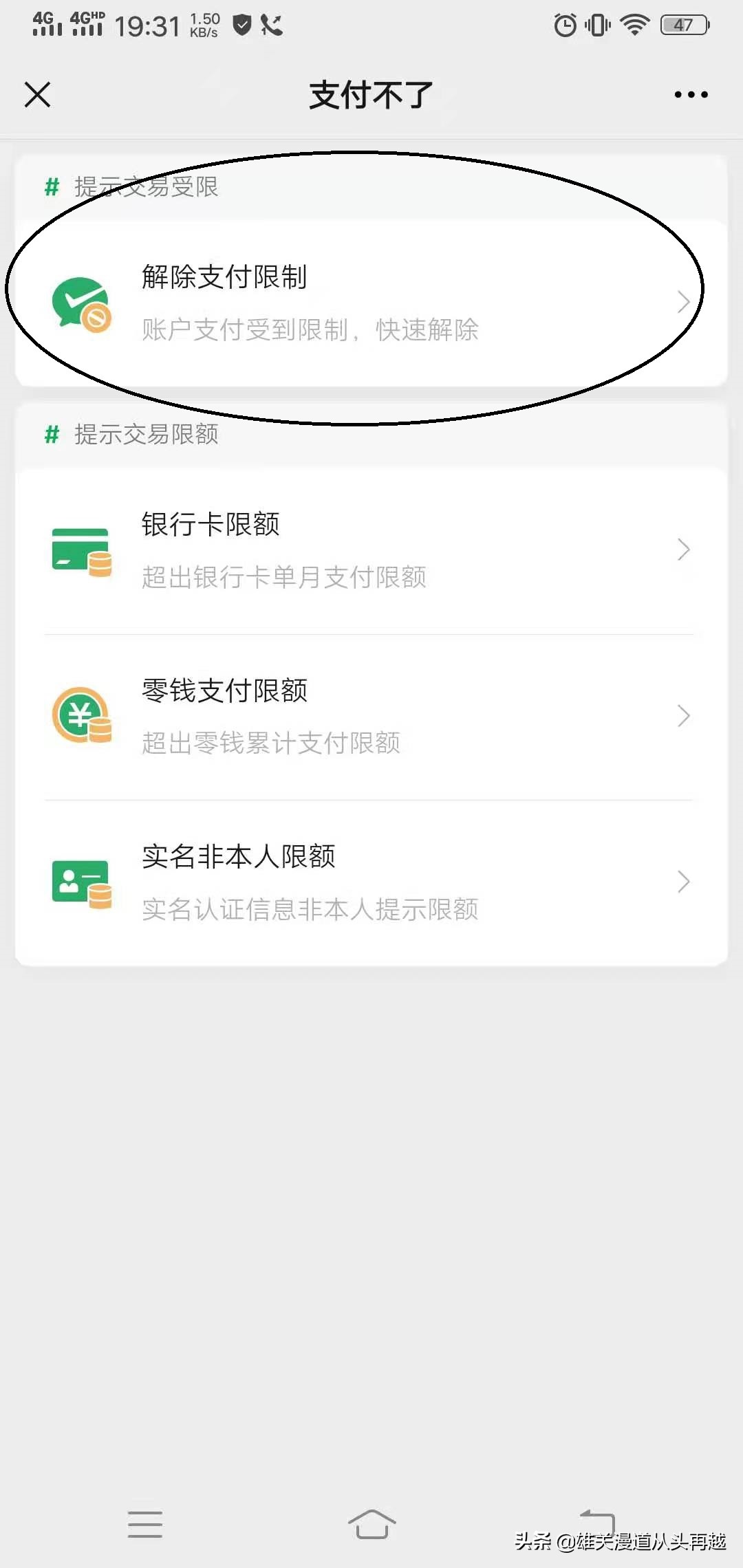Close the 支付不了 page with X
This screenshot has height=1568, width=743.
37,94
